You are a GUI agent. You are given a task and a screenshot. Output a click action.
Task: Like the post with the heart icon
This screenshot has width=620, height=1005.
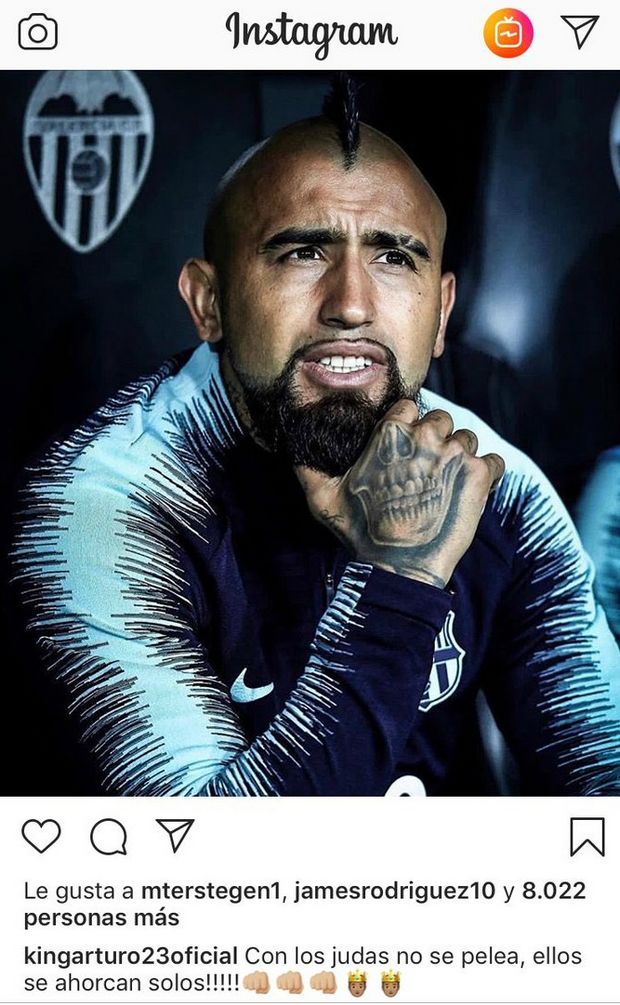coord(41,836)
